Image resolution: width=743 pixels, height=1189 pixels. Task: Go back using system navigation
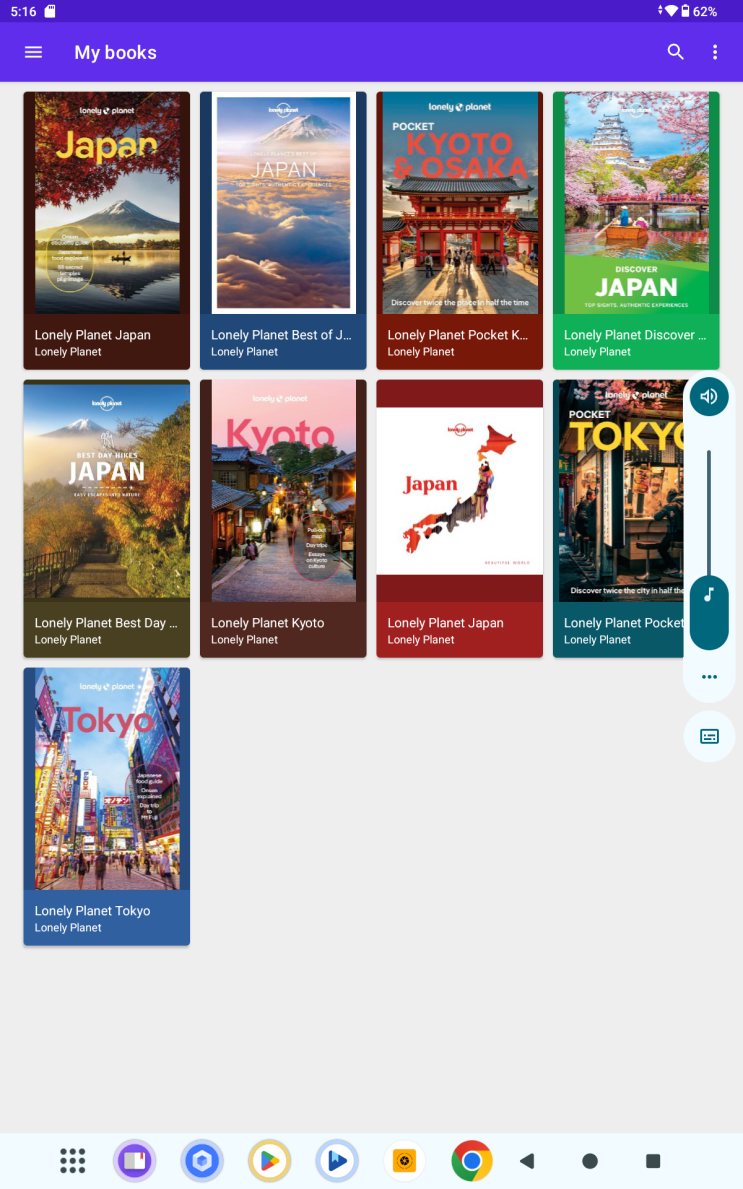pos(527,1161)
